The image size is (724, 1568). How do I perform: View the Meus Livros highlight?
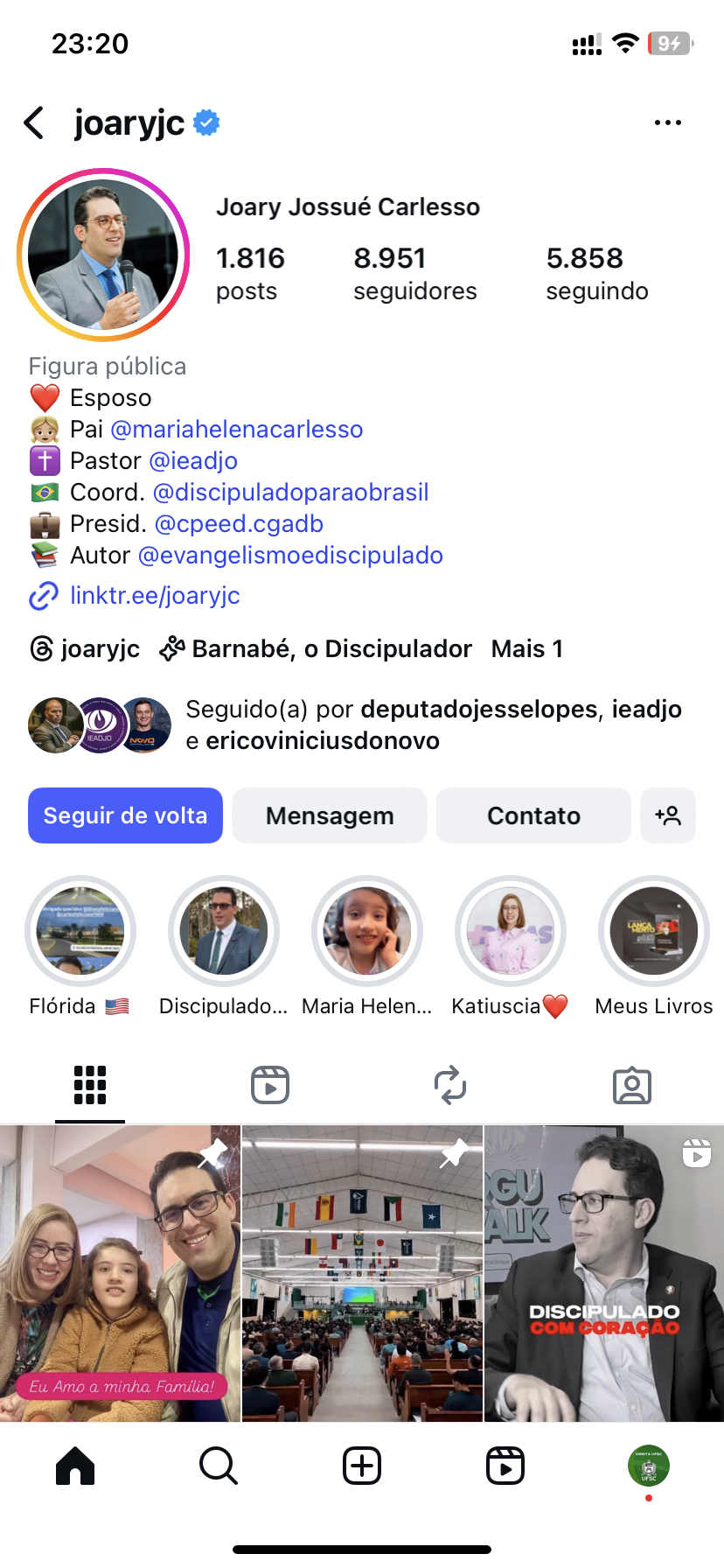coord(653,931)
